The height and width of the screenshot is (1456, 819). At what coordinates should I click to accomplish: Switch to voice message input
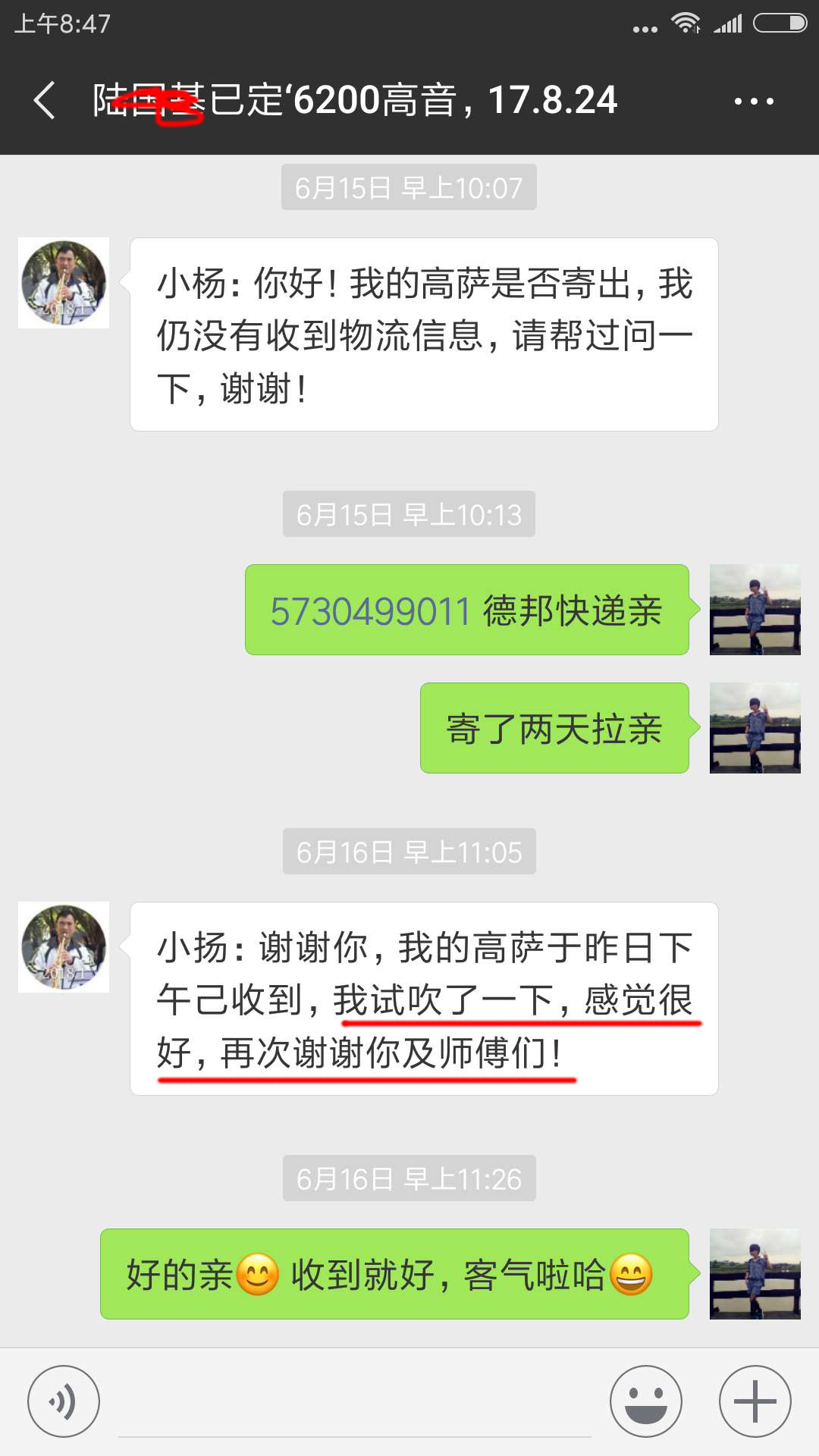[x=64, y=1401]
